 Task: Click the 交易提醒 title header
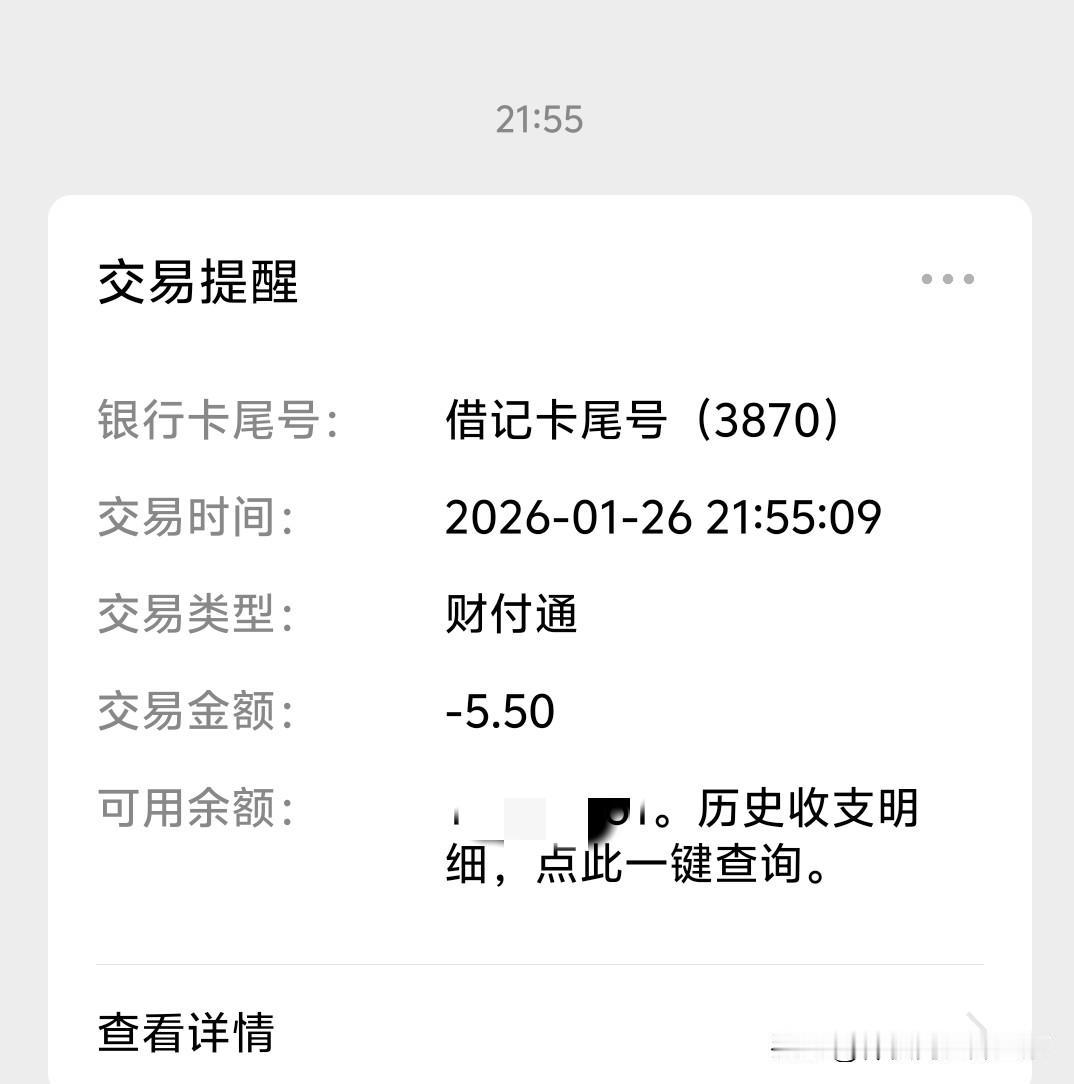click(x=197, y=283)
